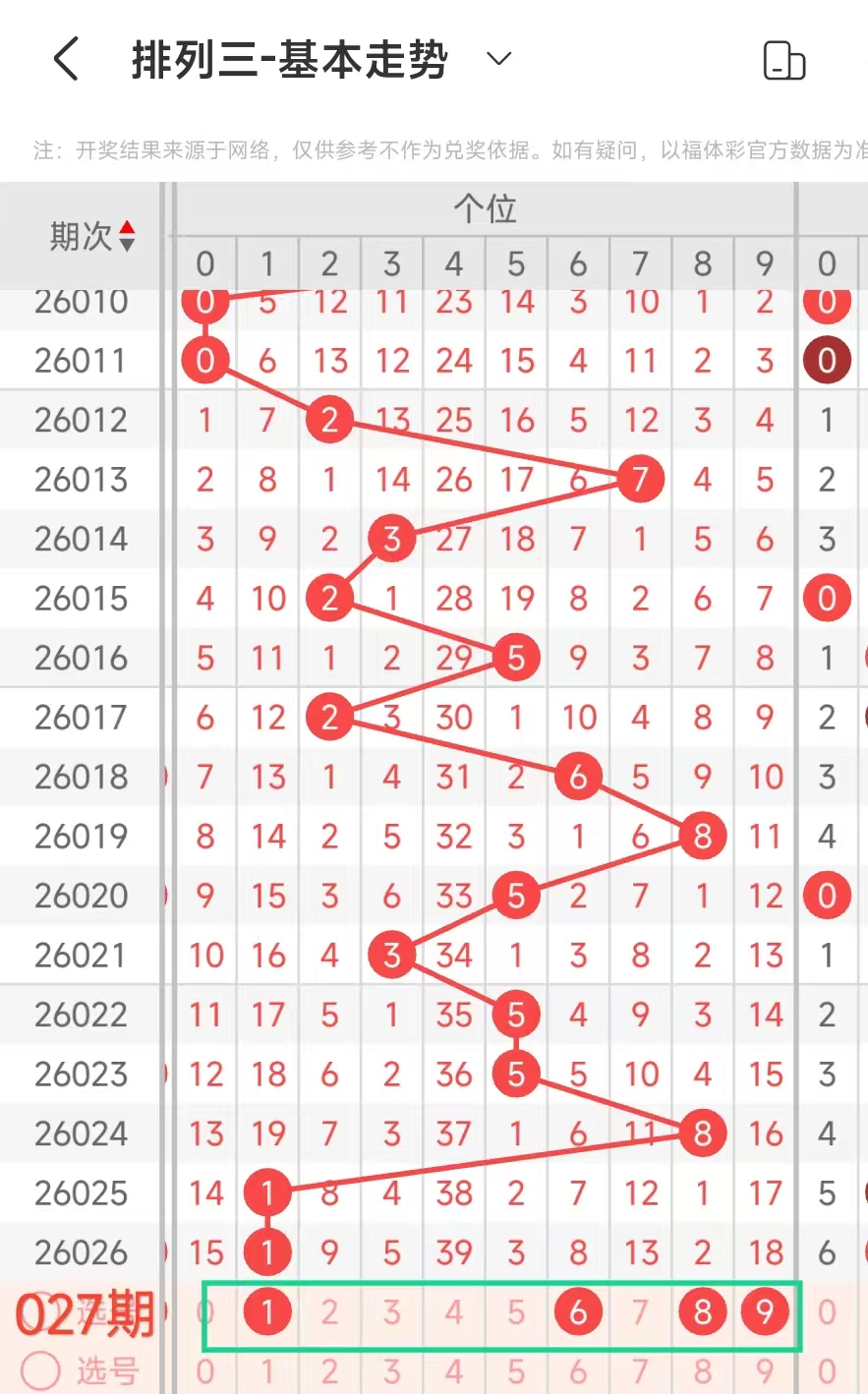Expand the 排列三-基本走势 chart type dropdown
Viewport: 868px width, 1394px height.
(499, 59)
